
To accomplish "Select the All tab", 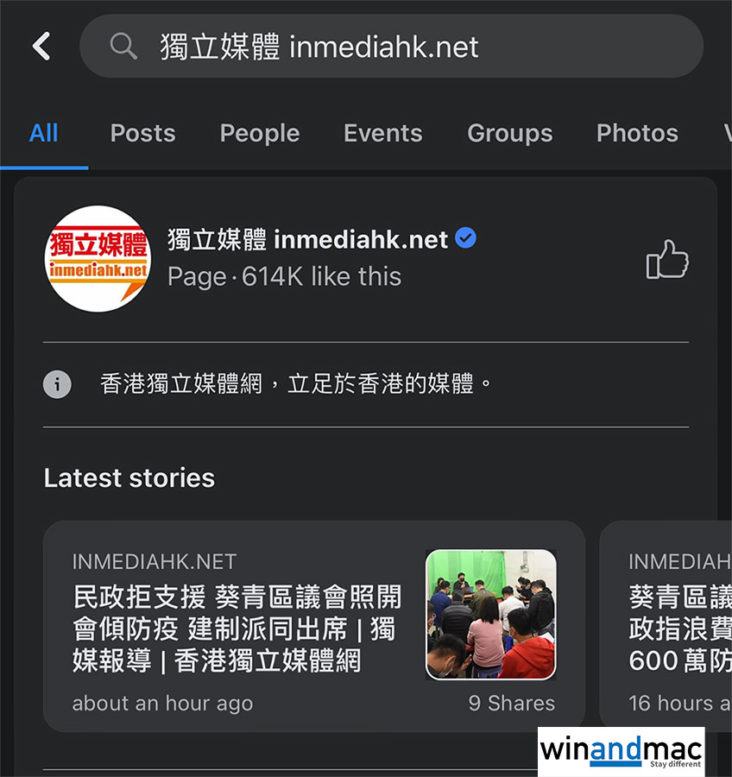I will 44,133.
